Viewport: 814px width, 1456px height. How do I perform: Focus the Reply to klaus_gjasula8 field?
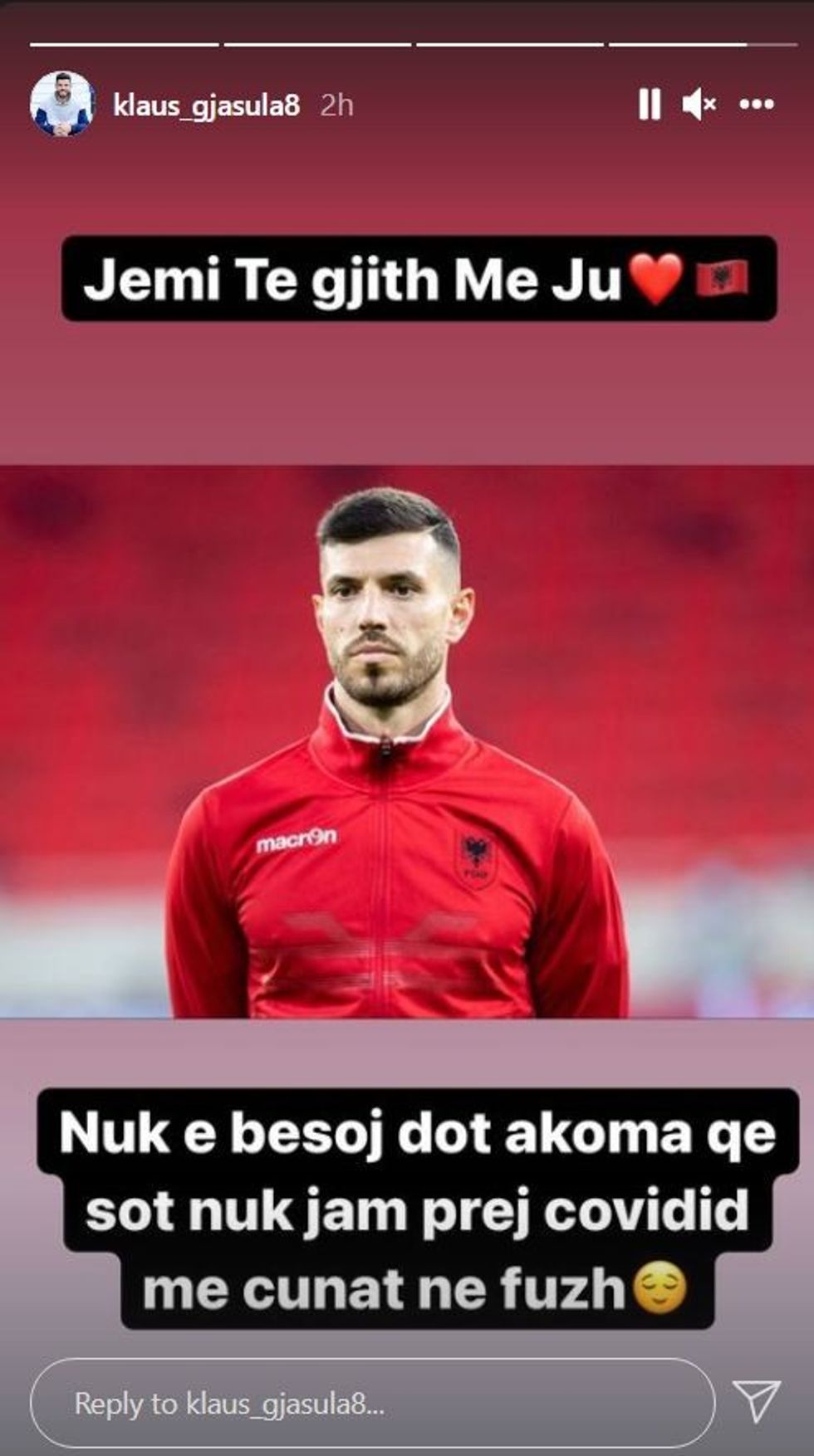point(372,1404)
